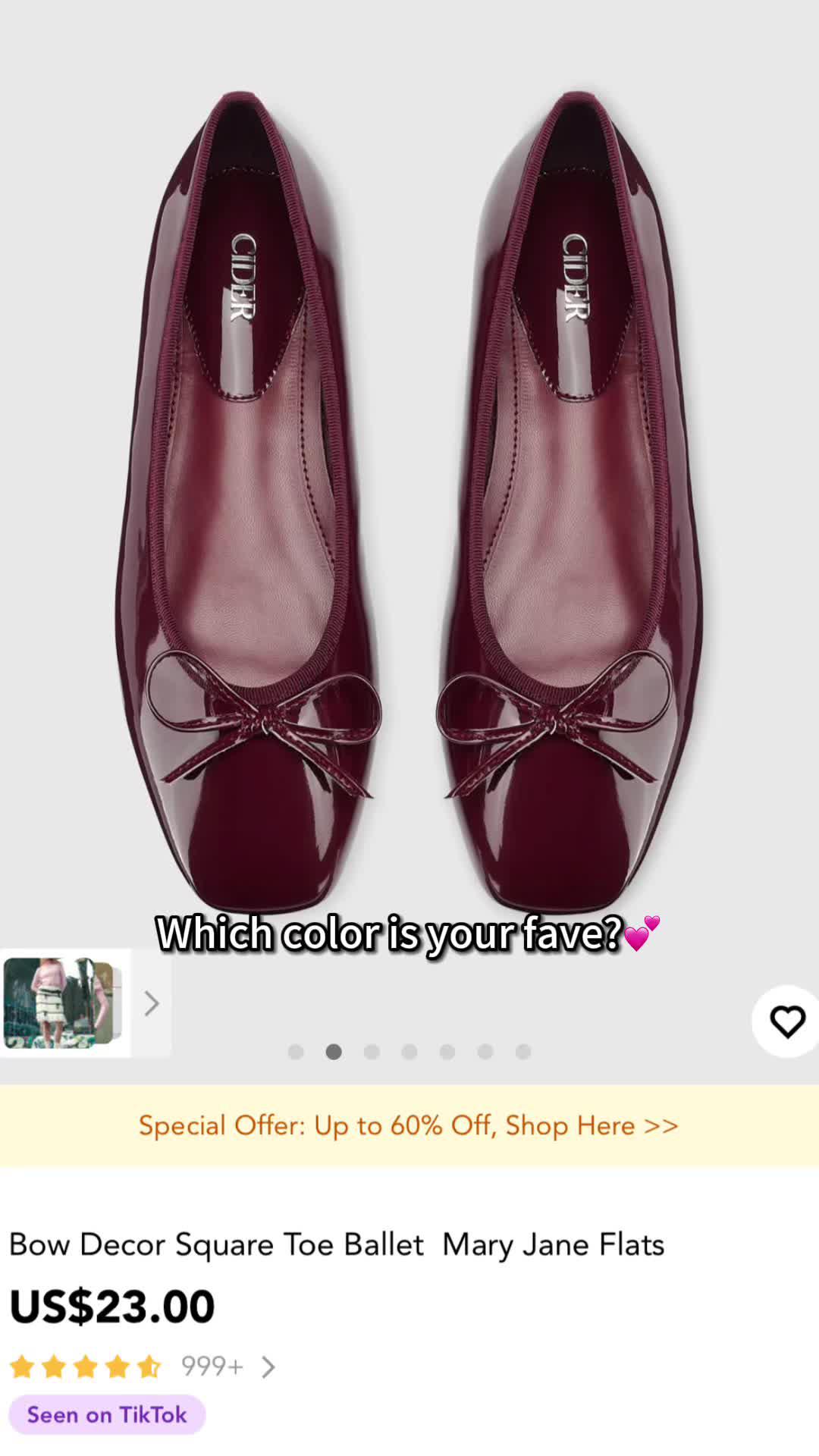Add the flats to your wishlist

787,1021
